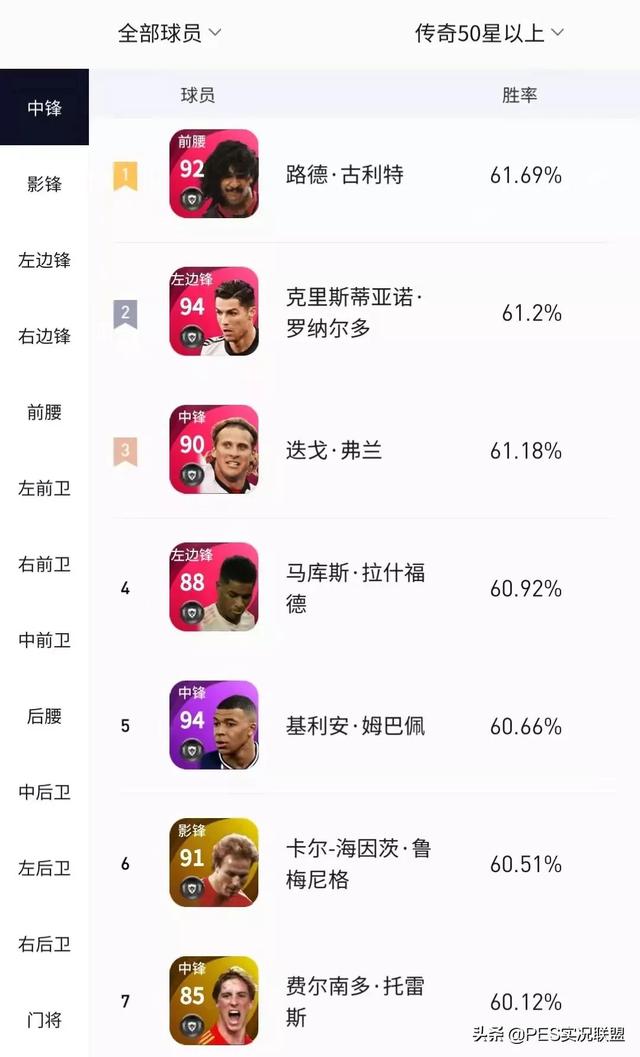Image resolution: width=640 pixels, height=1057 pixels.
Task: Open the 传奇50星以上 rank filter
Action: point(489,33)
